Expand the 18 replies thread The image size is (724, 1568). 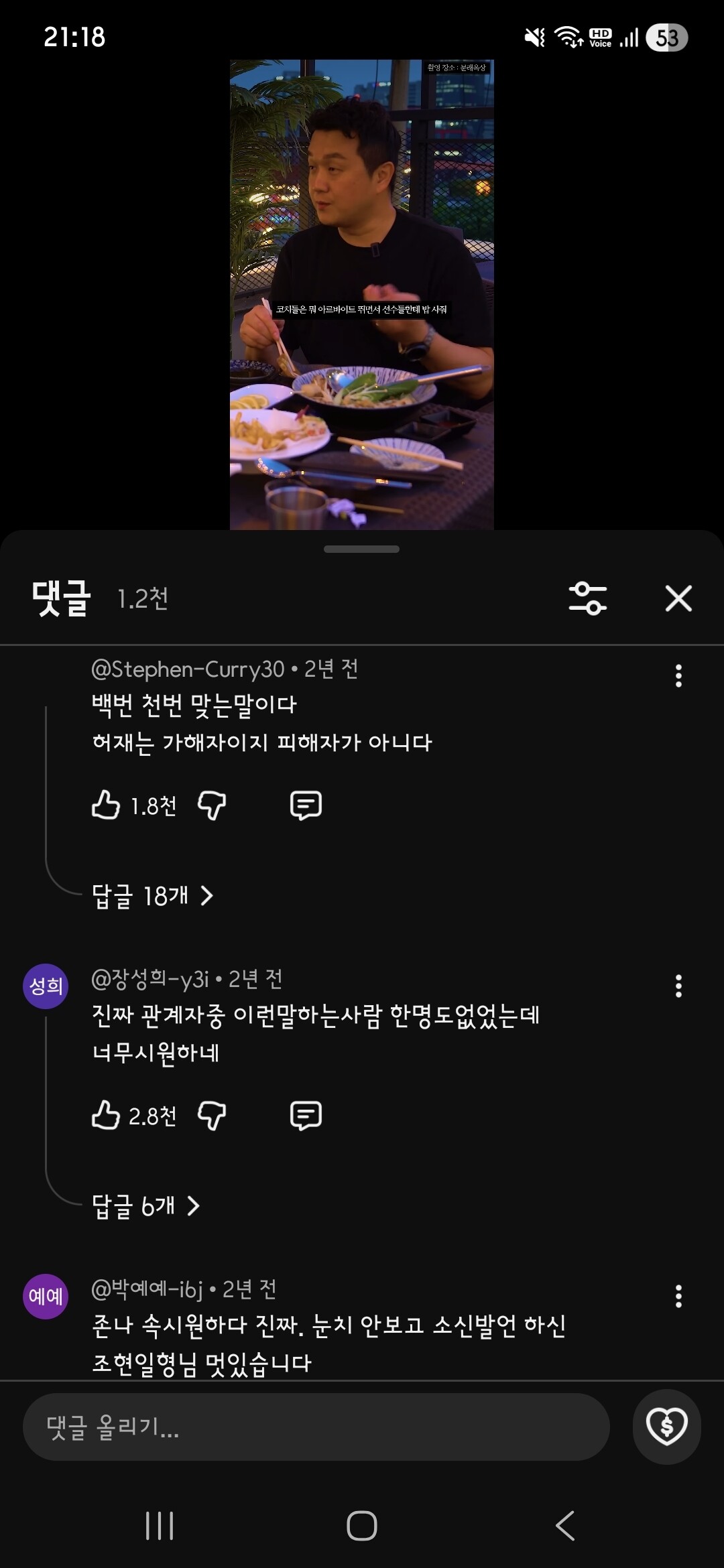pyautogui.click(x=153, y=896)
